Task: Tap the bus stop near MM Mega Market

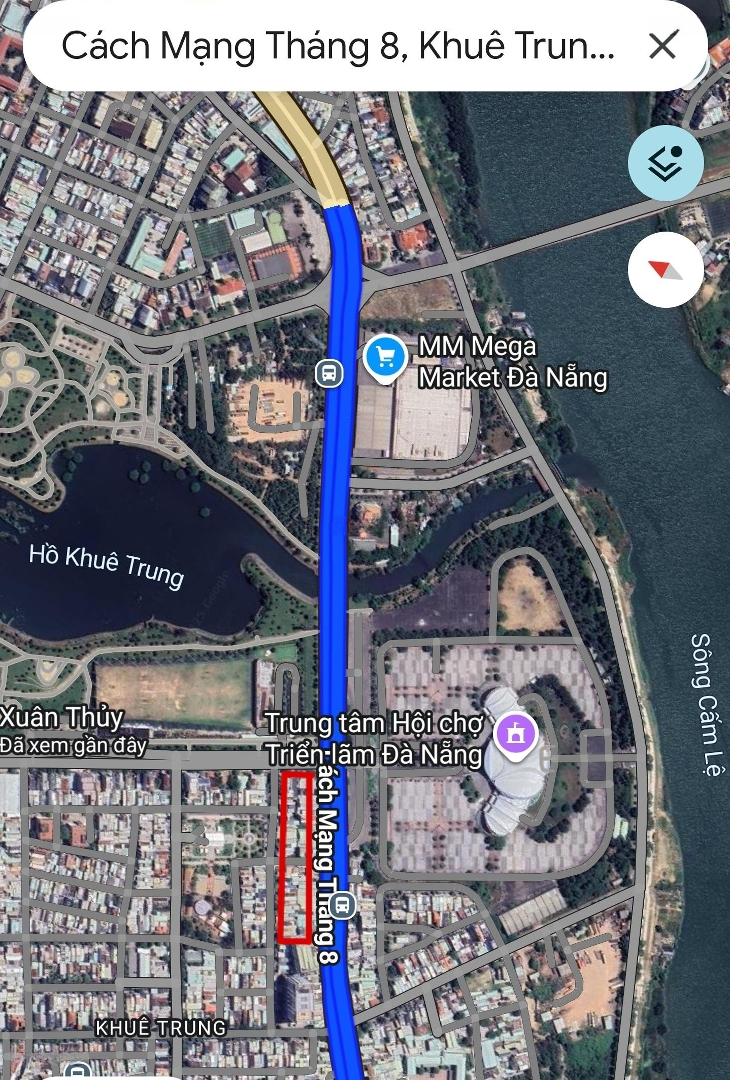Action: point(328,373)
